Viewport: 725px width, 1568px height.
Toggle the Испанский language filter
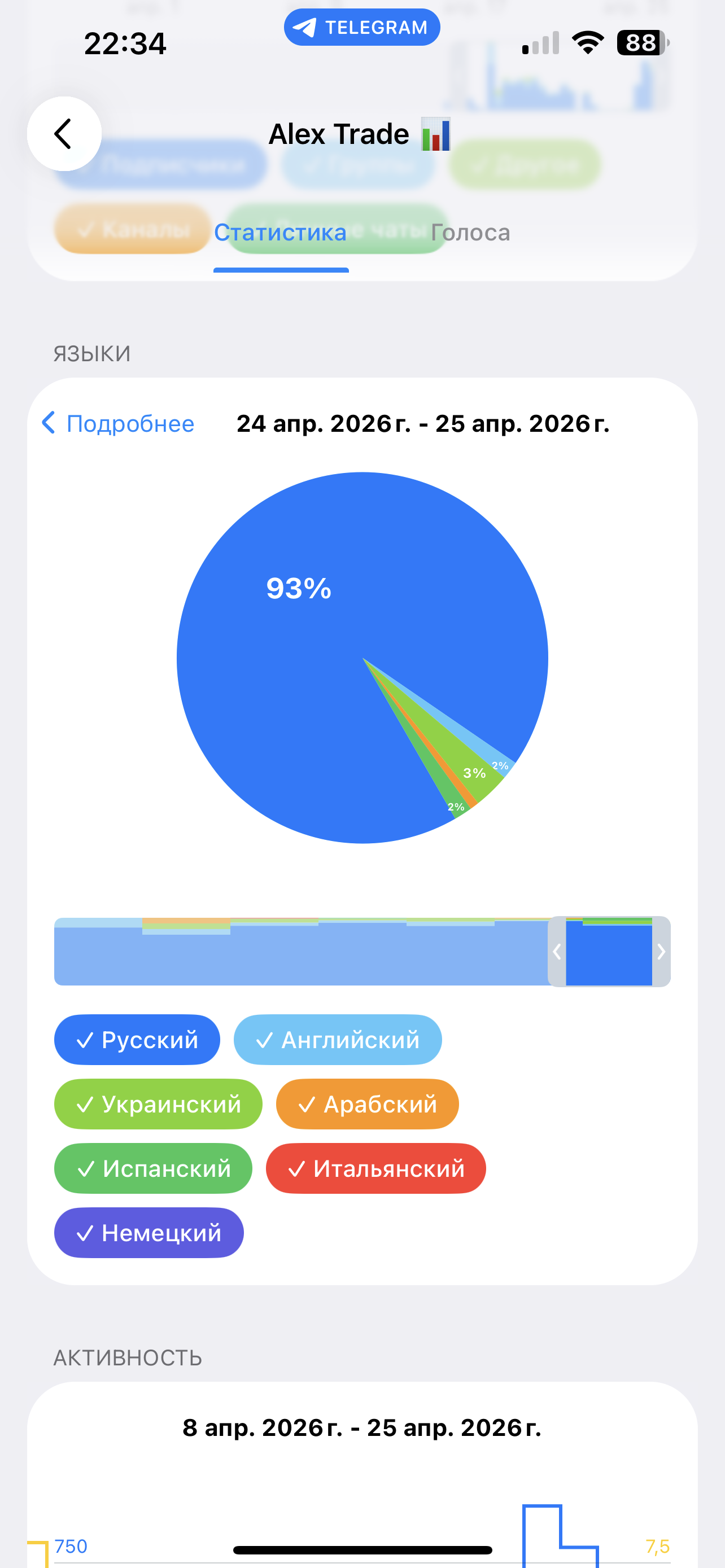tap(154, 1169)
